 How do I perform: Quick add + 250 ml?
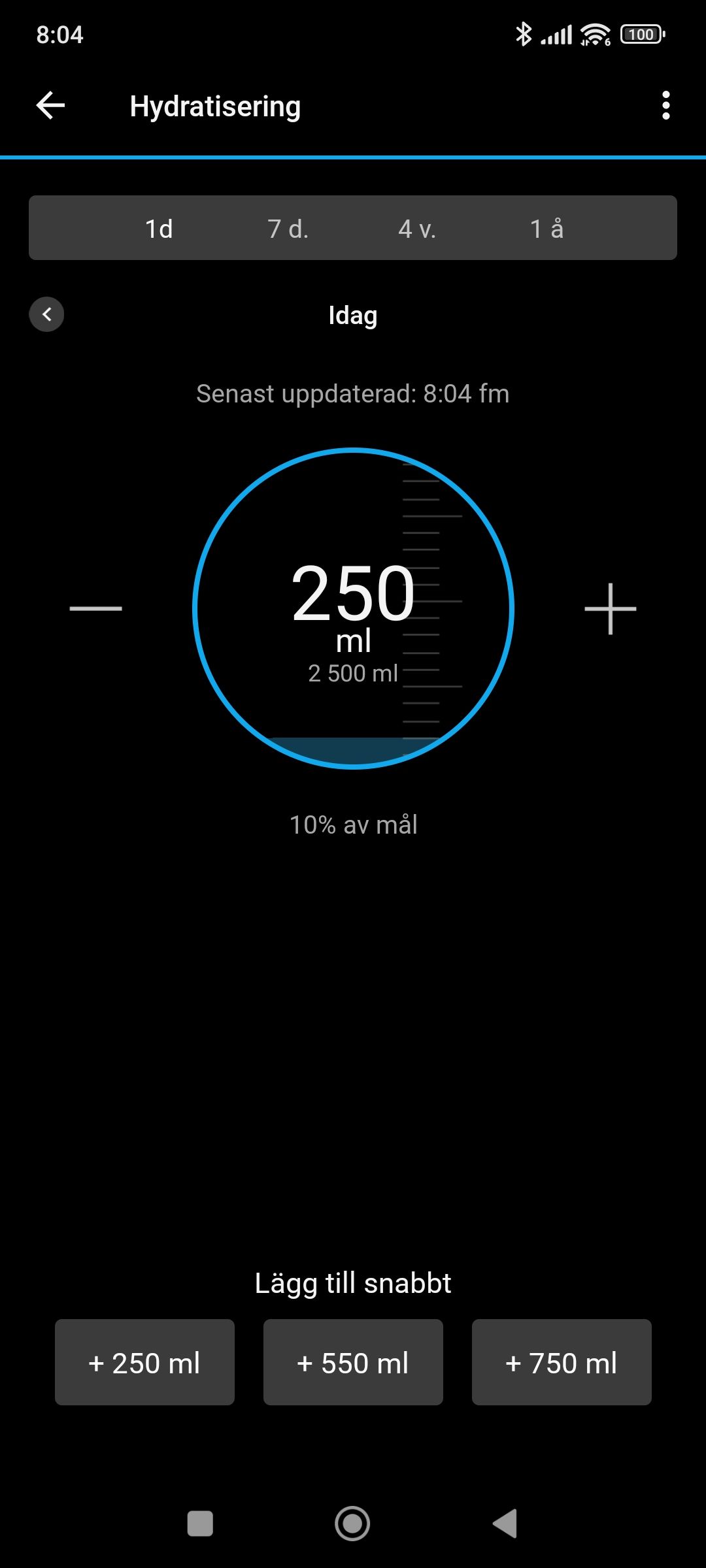tap(144, 1363)
